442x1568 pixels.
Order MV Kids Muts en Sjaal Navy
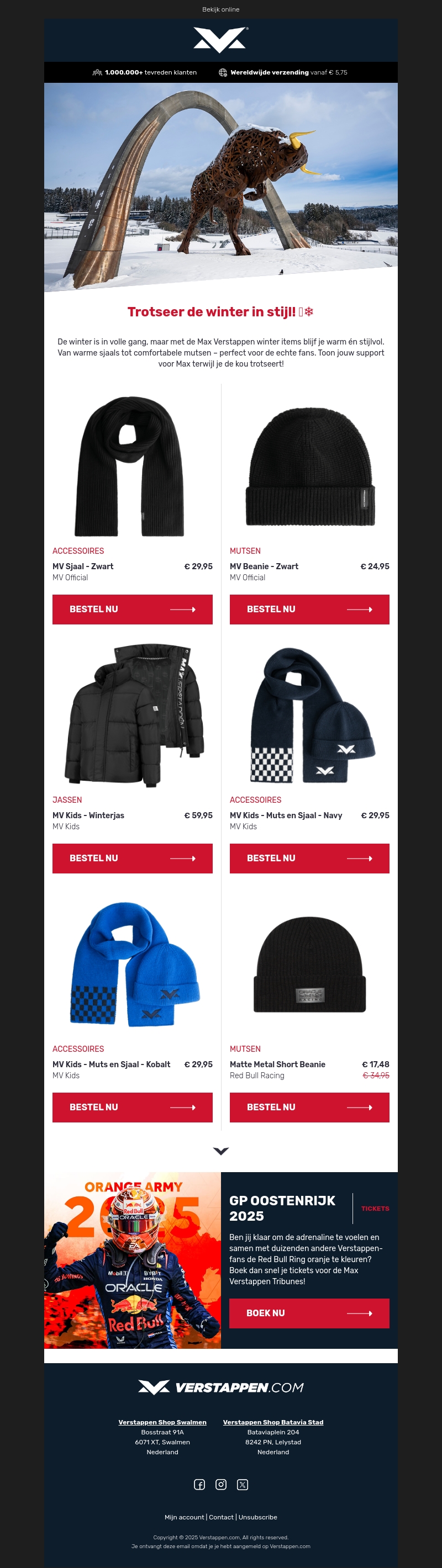click(x=309, y=857)
